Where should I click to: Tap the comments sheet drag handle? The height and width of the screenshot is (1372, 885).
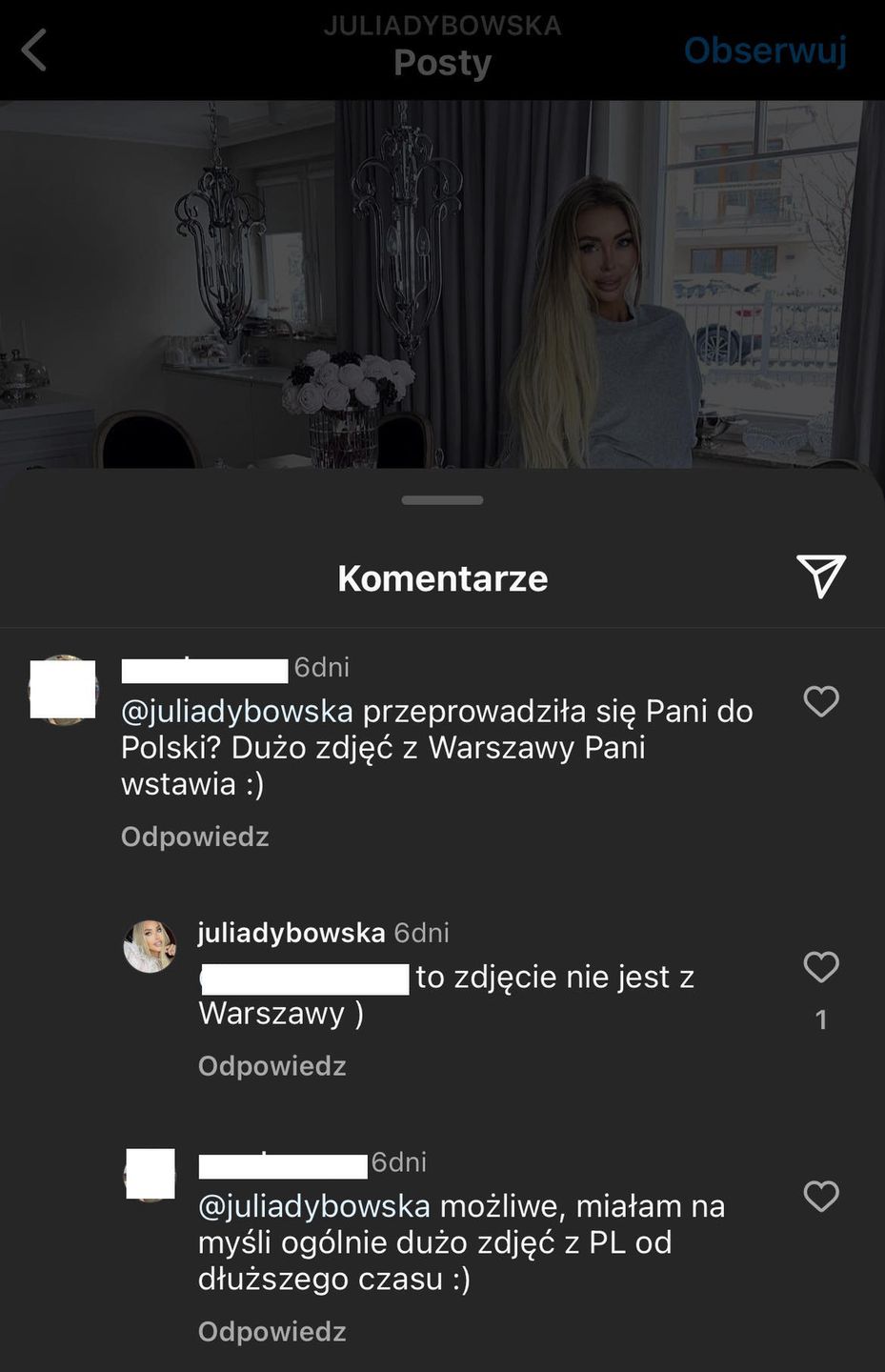pyautogui.click(x=442, y=500)
